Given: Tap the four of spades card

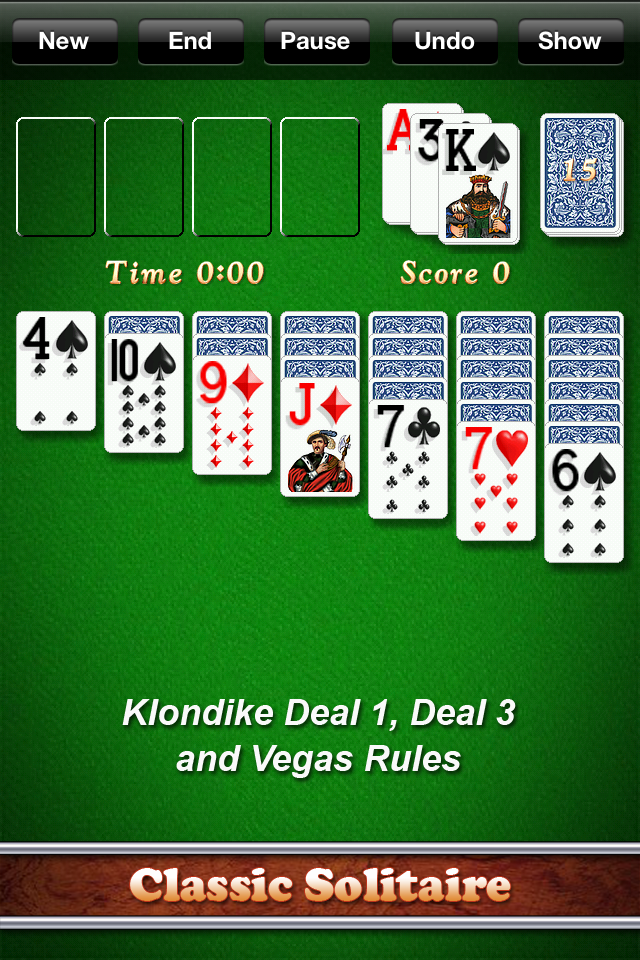Looking at the screenshot, I should 56,372.
